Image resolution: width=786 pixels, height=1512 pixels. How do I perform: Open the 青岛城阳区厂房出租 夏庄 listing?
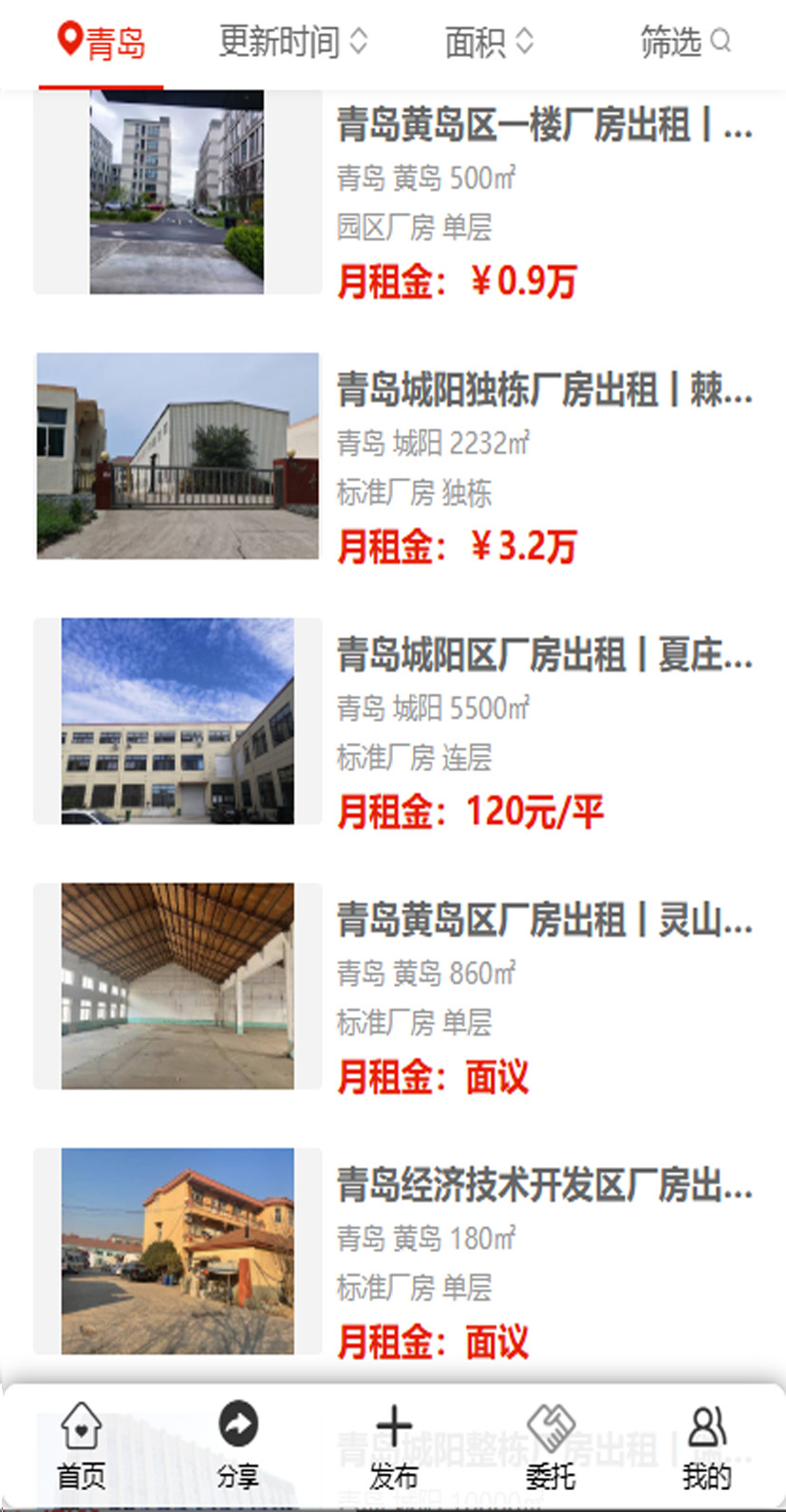(x=544, y=655)
